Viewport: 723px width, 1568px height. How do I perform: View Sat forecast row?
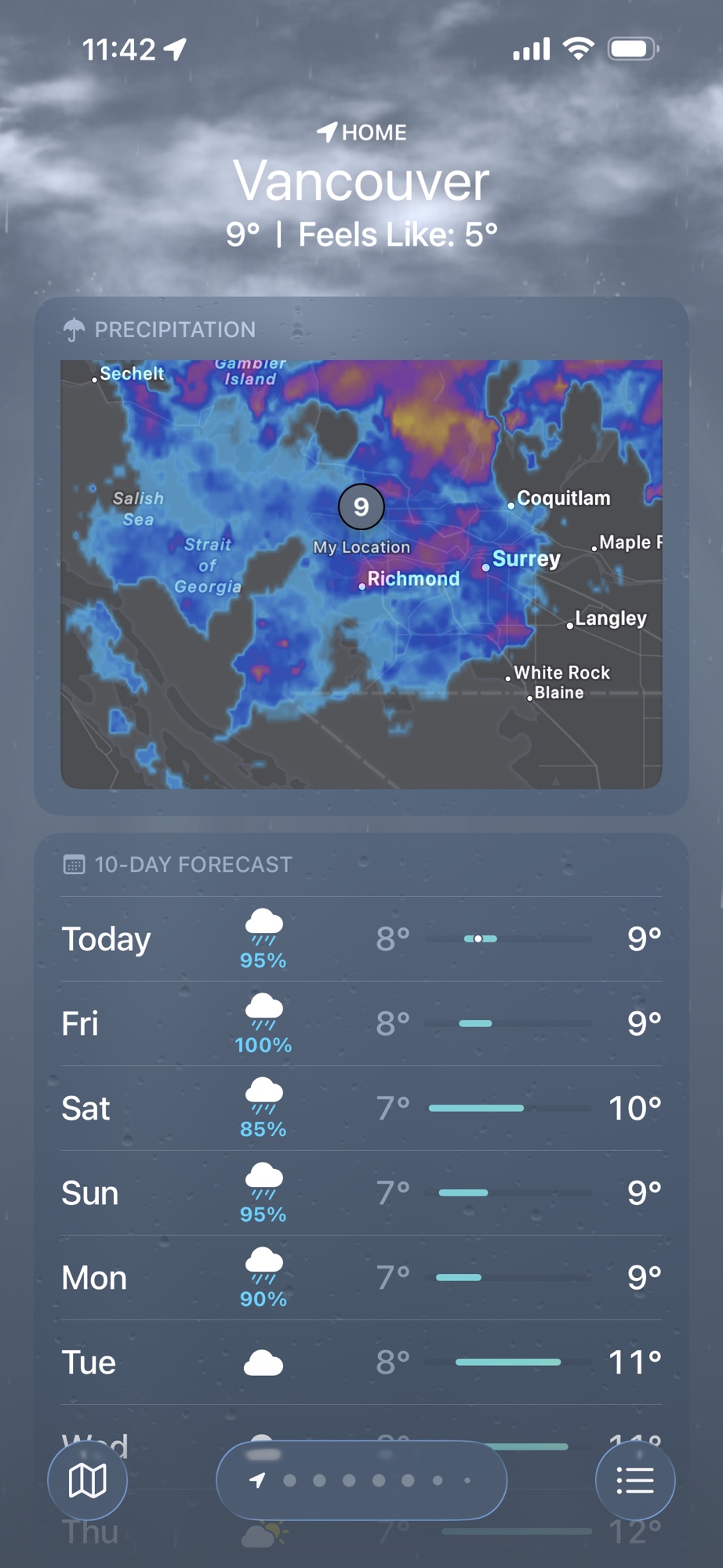pos(361,1109)
